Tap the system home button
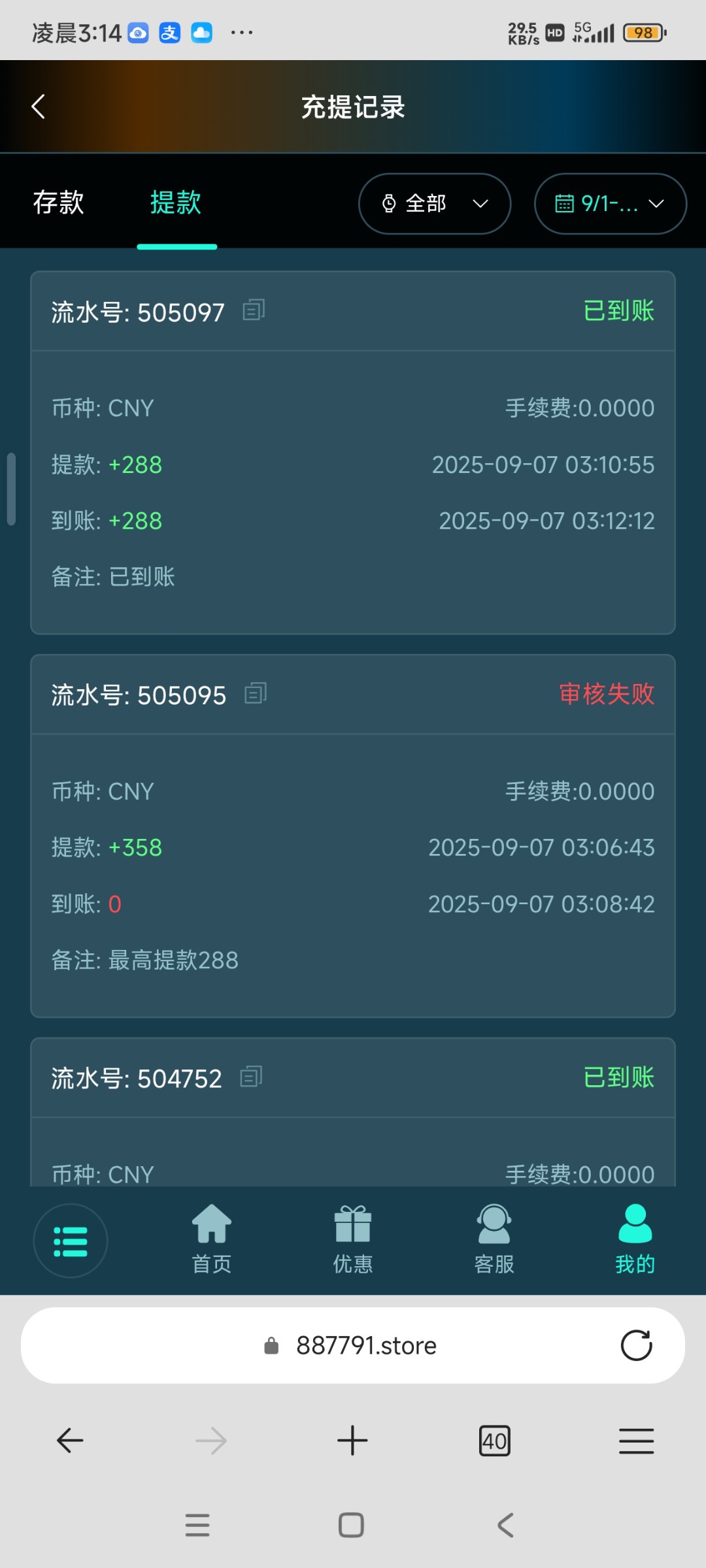 point(351,1526)
